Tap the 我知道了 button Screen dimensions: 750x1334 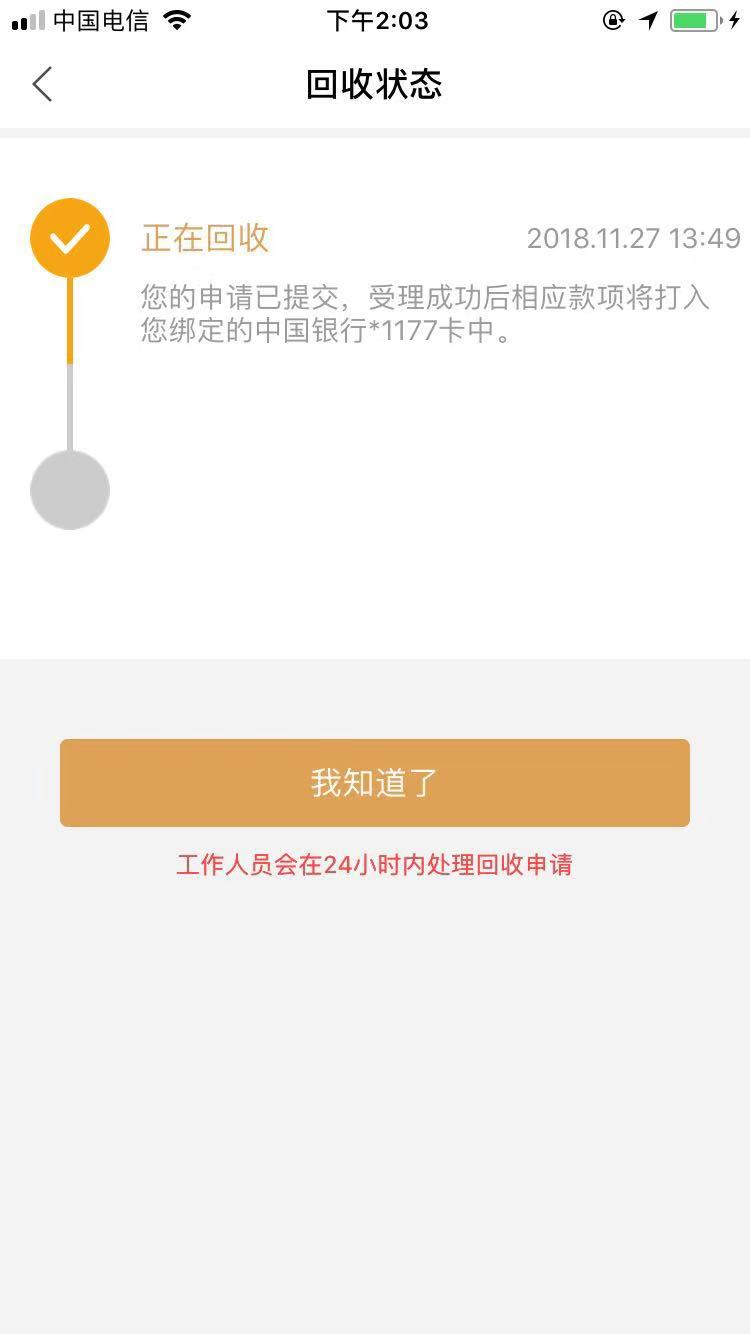(375, 783)
